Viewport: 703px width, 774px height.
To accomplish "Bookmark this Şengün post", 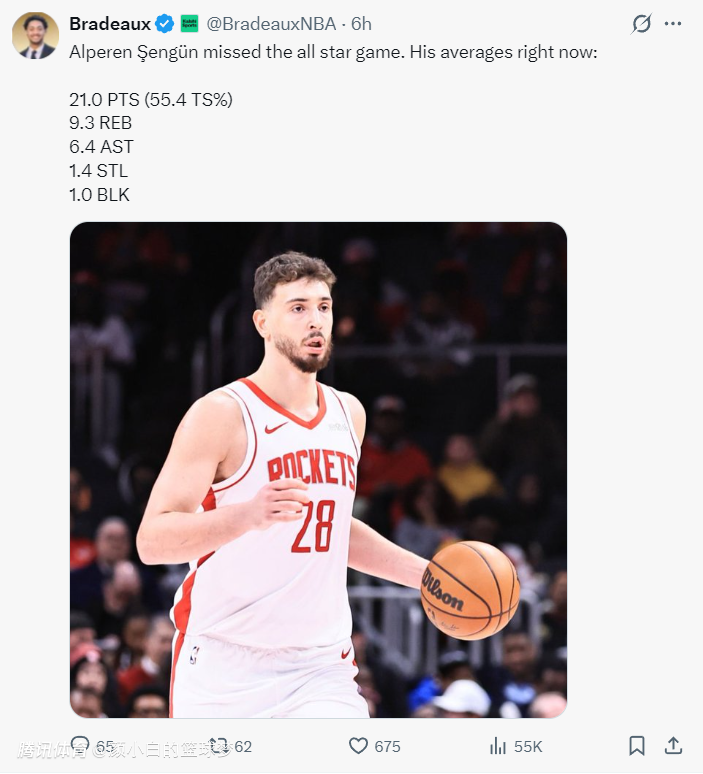I will pos(637,746).
